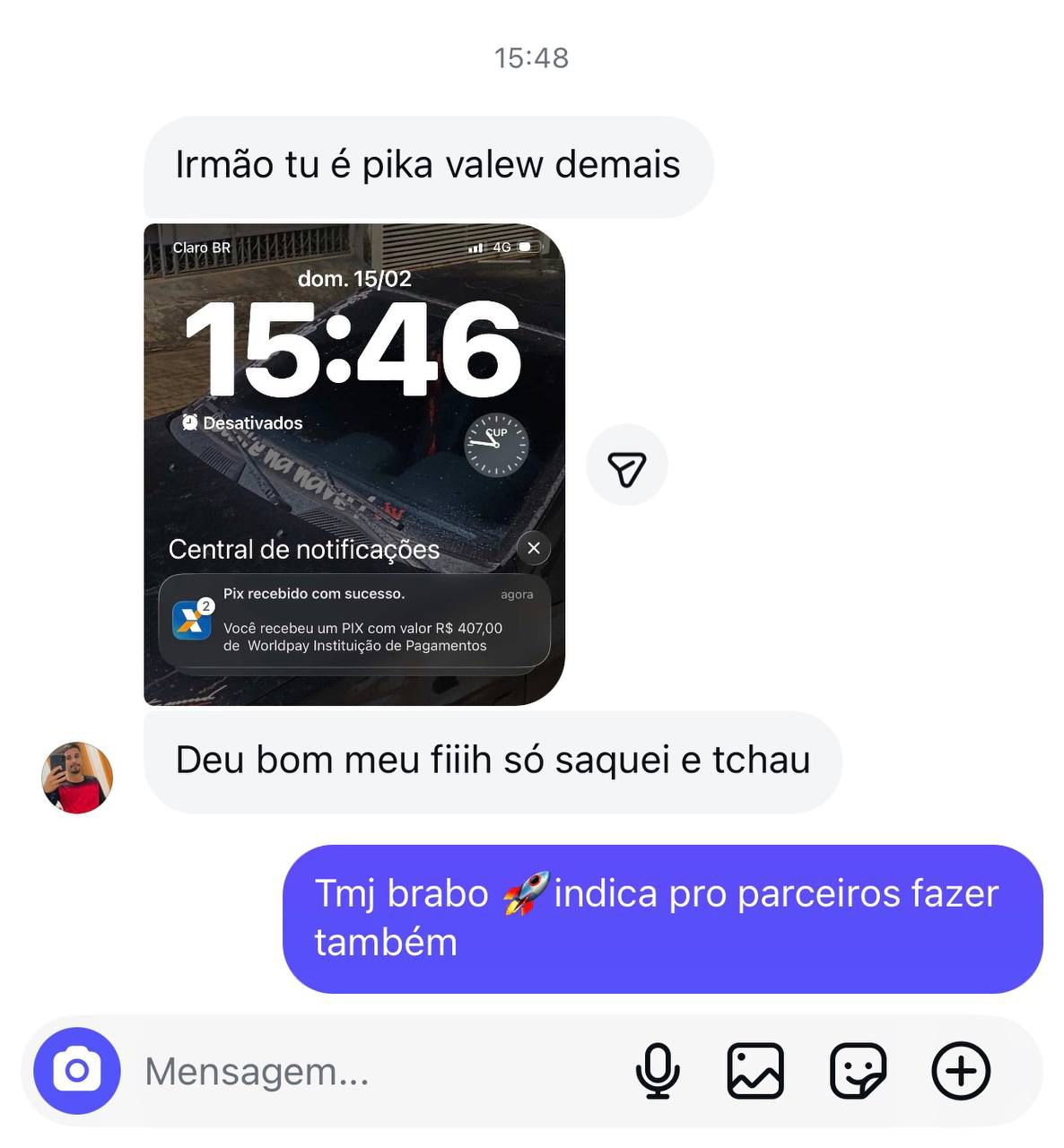Image resolution: width=1064 pixels, height=1148 pixels.
Task: Select the clock widget shown in the screenshot
Action: [x=495, y=445]
